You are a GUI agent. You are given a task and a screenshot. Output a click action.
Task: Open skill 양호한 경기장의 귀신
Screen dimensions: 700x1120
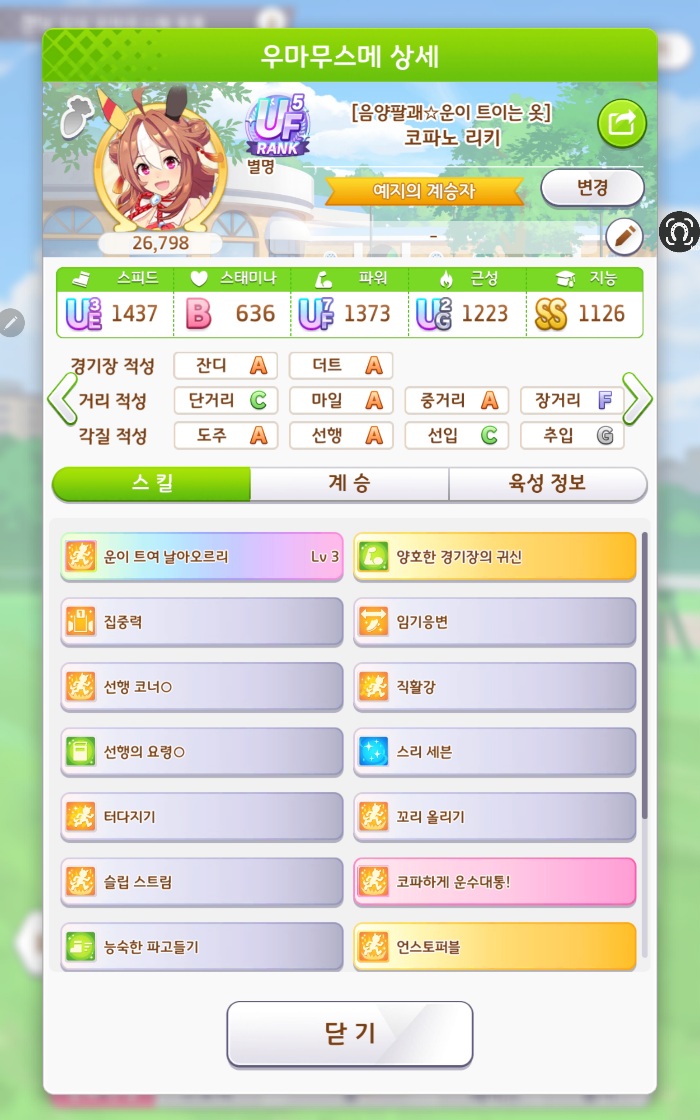495,557
